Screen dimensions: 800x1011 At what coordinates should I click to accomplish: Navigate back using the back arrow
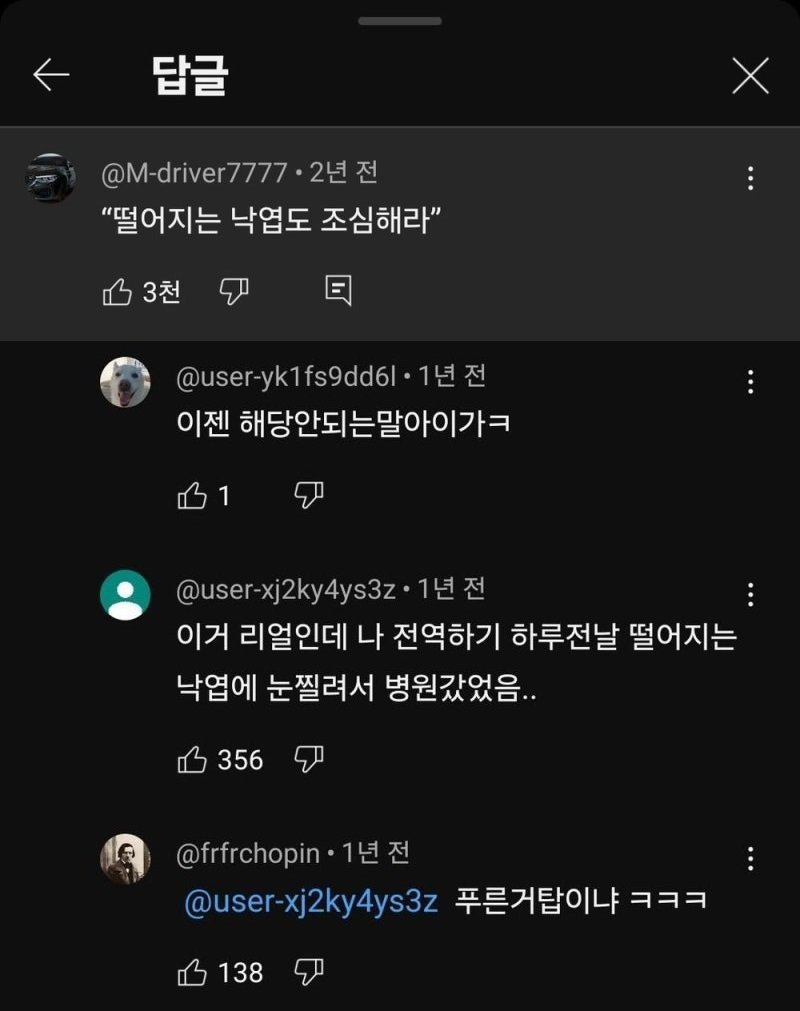[52, 73]
